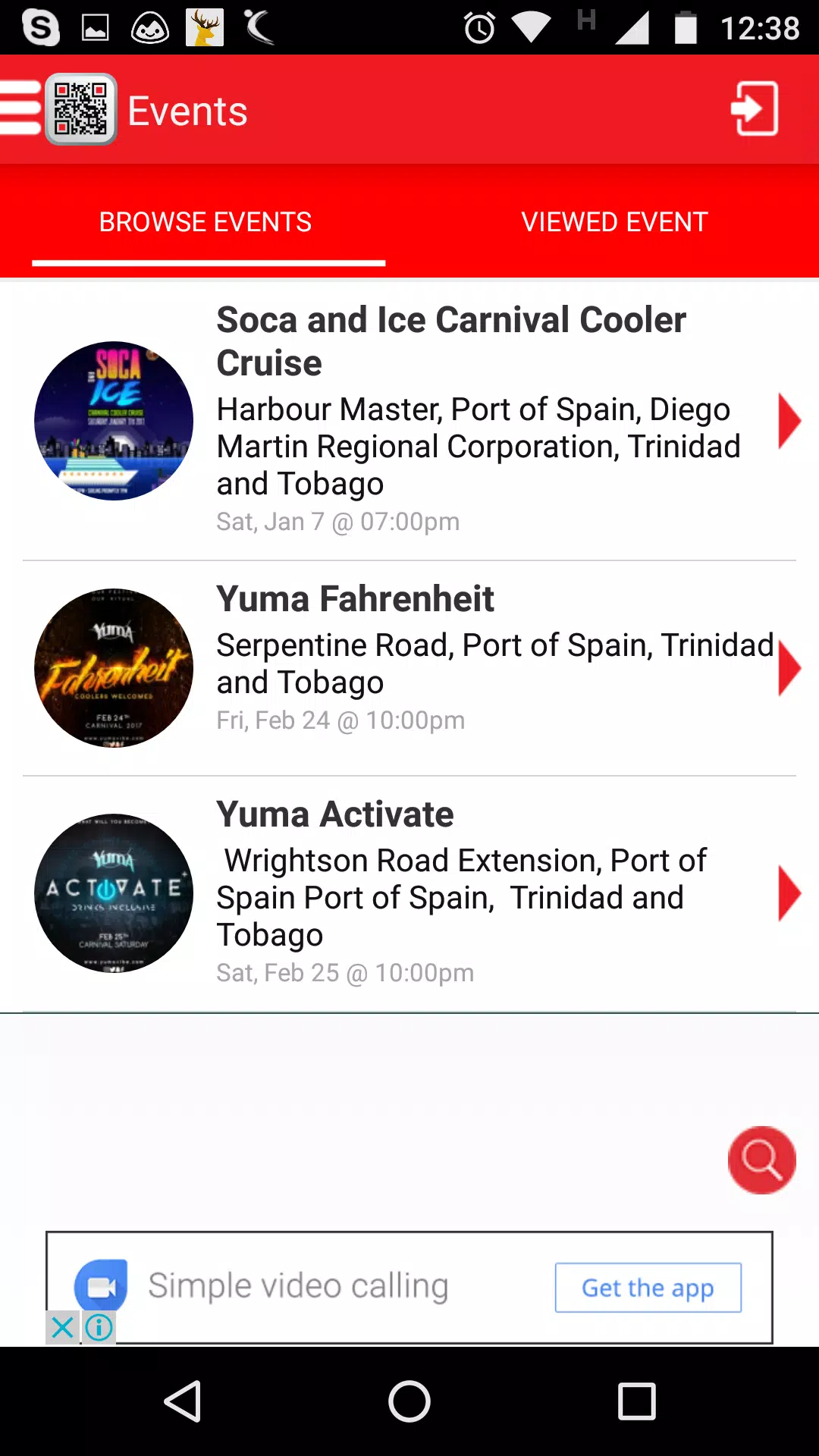Open the hamburger drawer menu
This screenshot has width=819, height=1456.
click(20, 108)
